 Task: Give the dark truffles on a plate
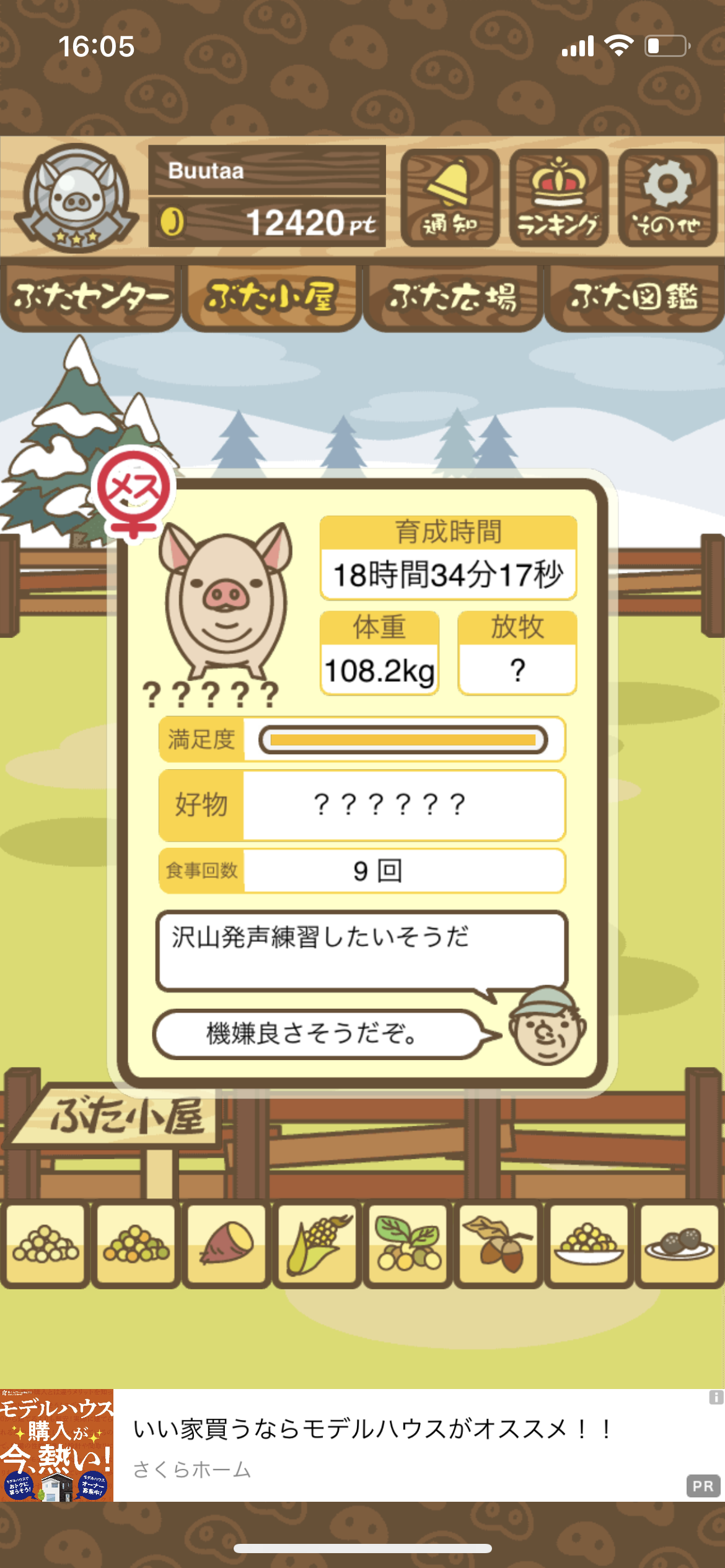(679, 1243)
